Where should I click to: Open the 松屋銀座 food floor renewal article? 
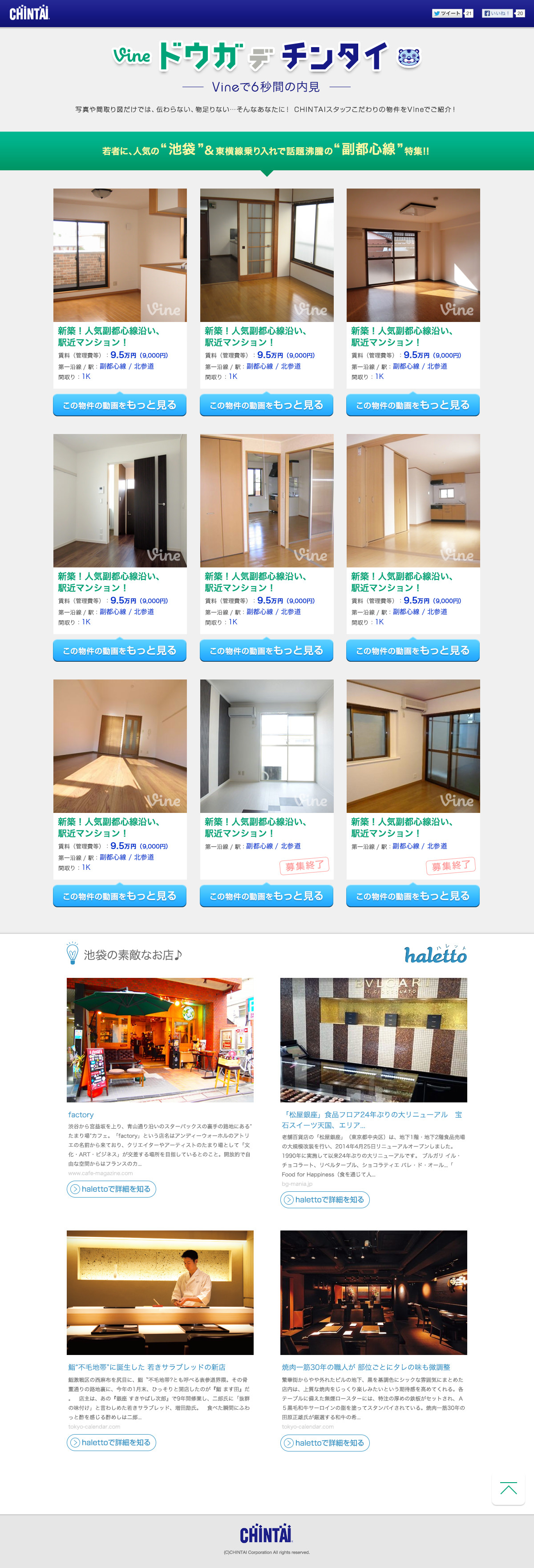(372, 1119)
